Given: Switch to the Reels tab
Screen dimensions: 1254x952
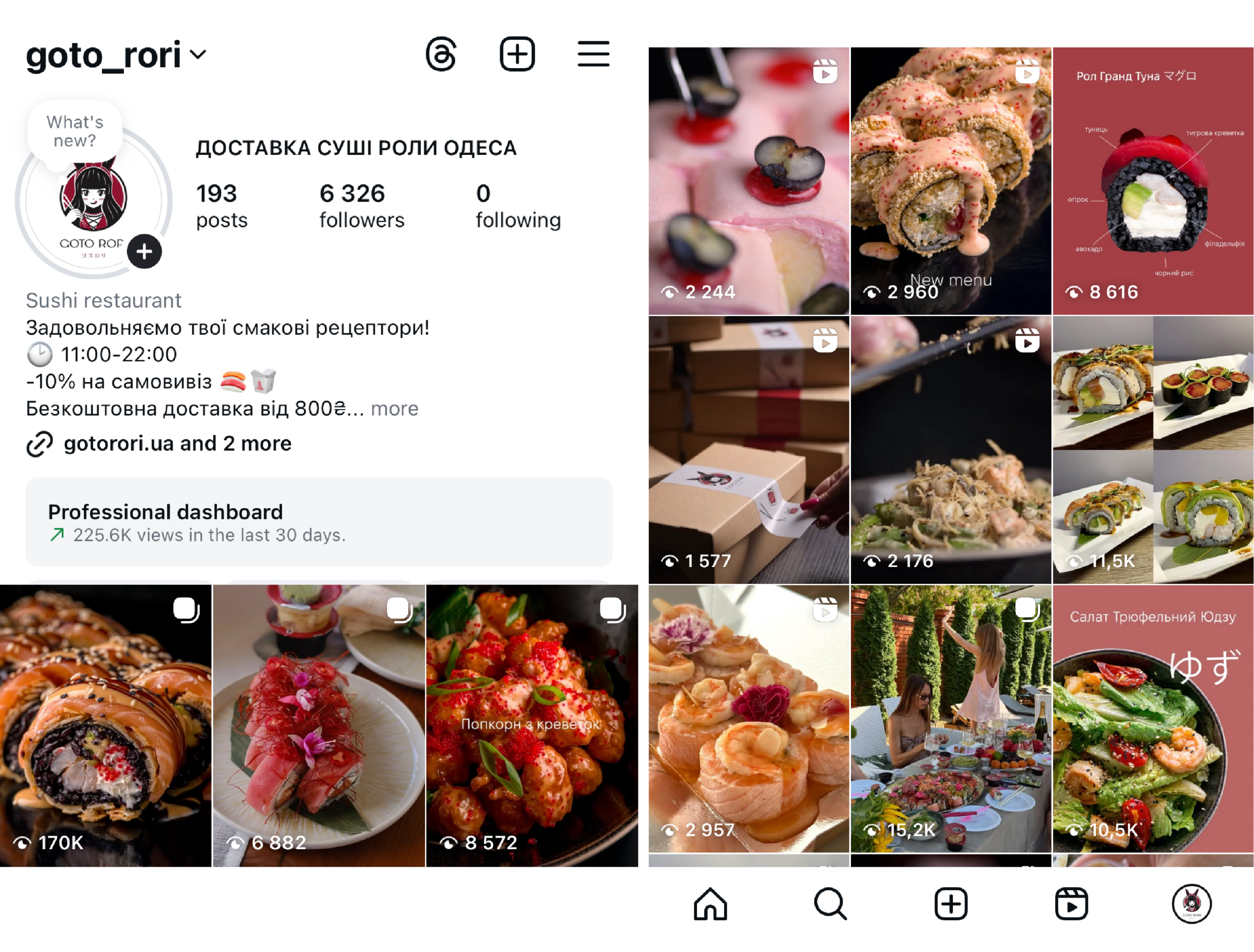Looking at the screenshot, I should (x=1071, y=904).
